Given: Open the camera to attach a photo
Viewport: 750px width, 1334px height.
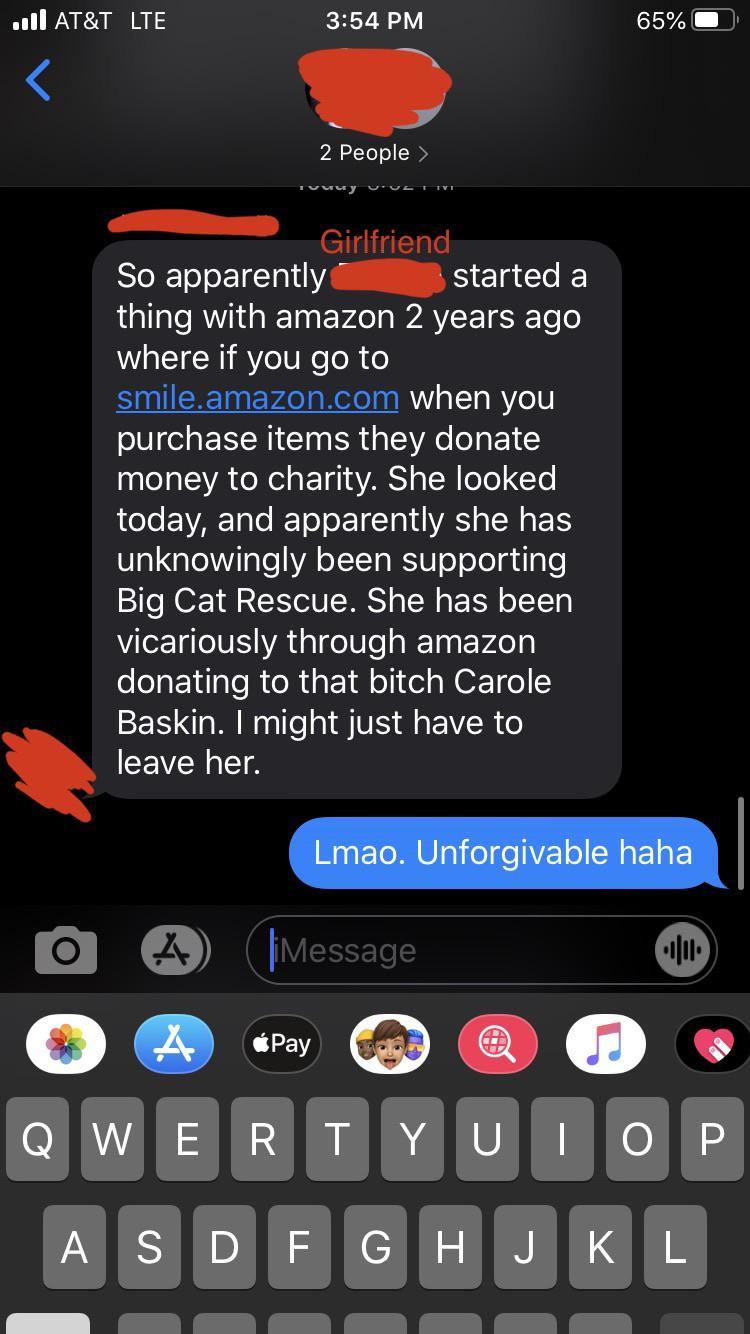Looking at the screenshot, I should click(66, 950).
